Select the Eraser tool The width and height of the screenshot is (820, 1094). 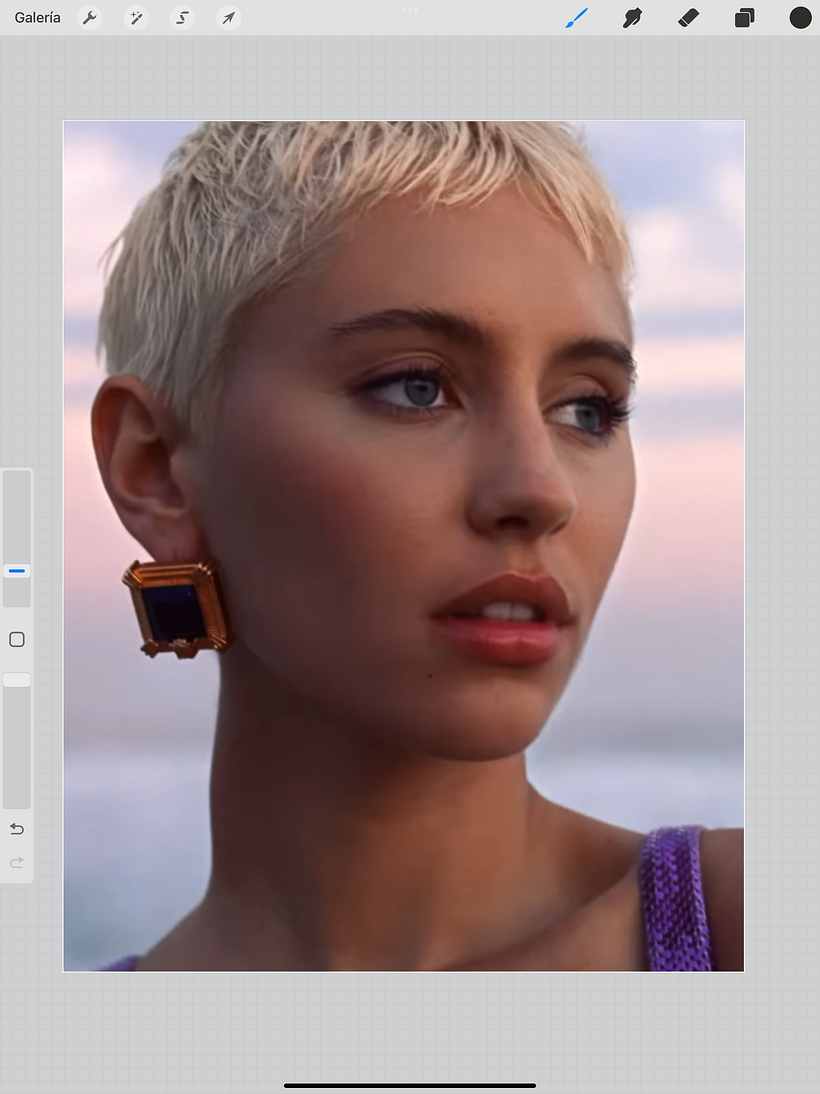point(688,18)
